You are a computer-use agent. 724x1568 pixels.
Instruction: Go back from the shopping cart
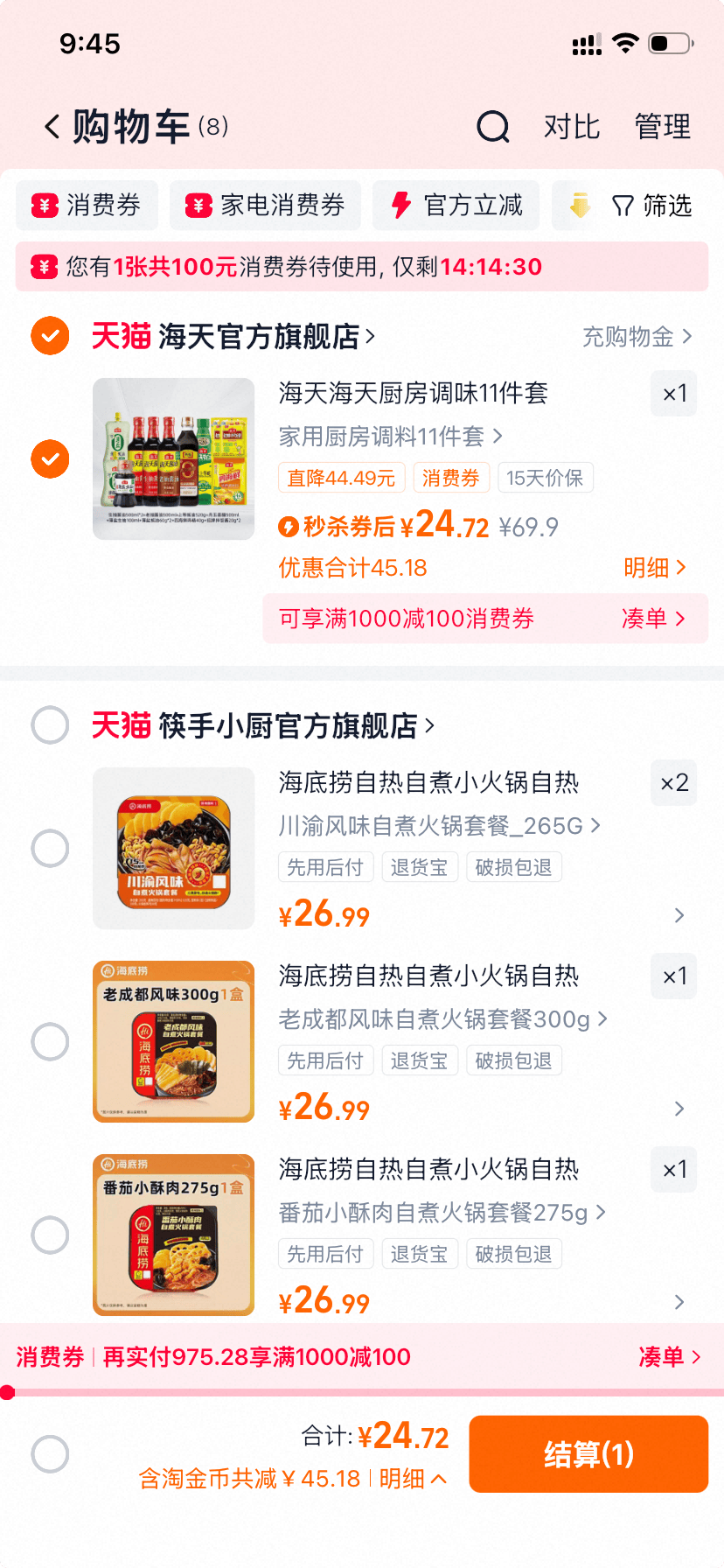pyautogui.click(x=52, y=127)
